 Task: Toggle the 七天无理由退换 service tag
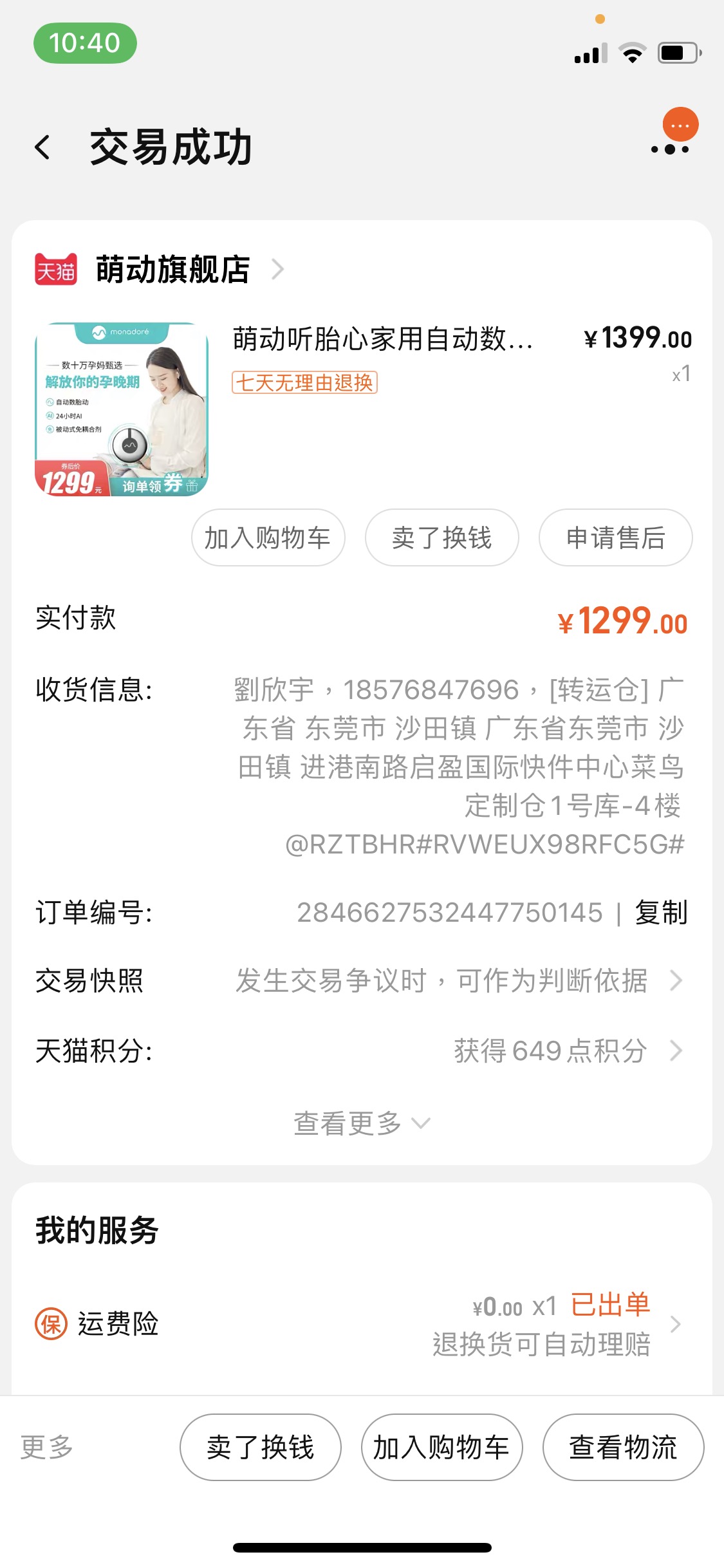304,380
